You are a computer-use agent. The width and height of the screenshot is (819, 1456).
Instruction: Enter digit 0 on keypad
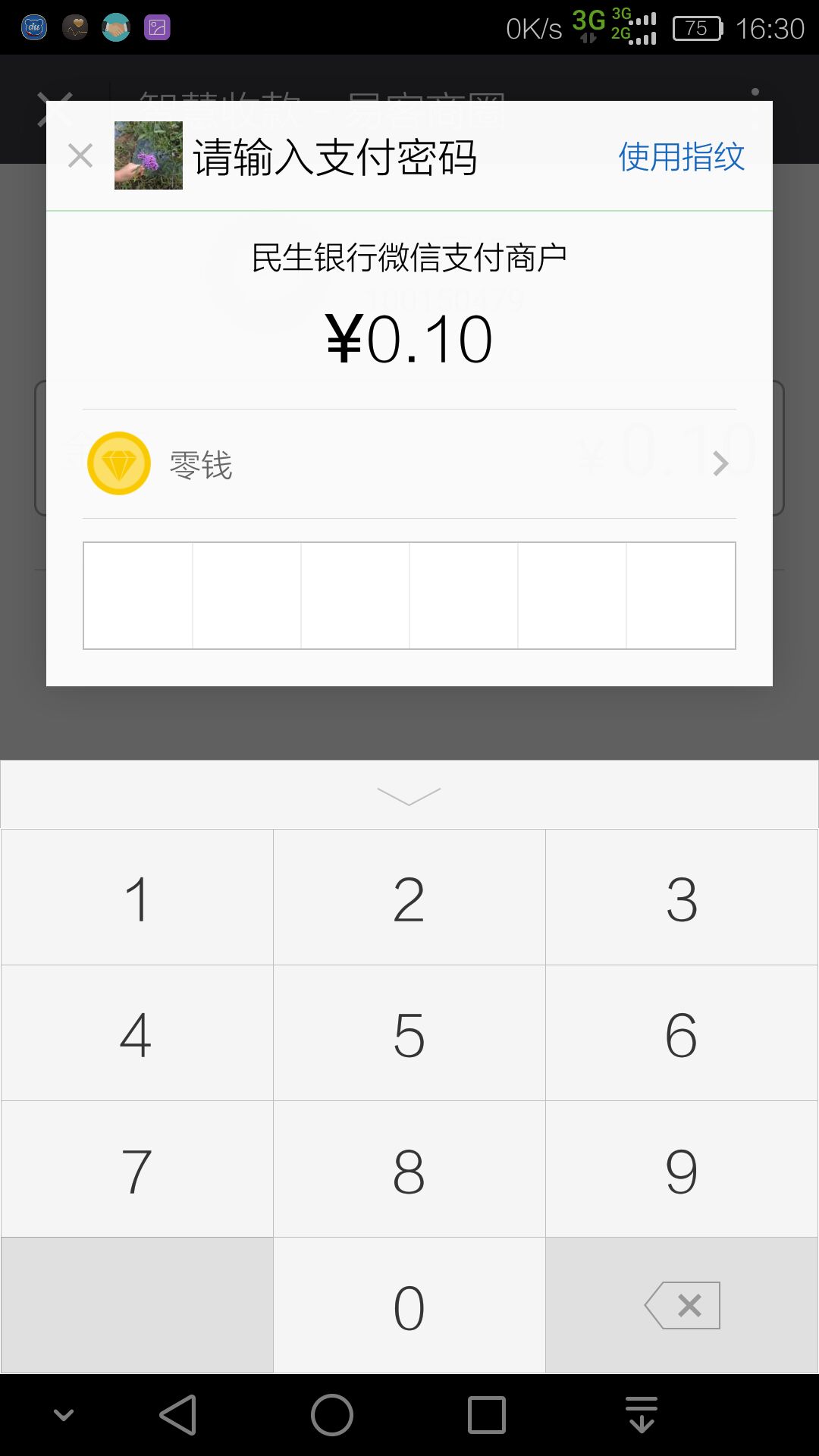click(x=409, y=1306)
